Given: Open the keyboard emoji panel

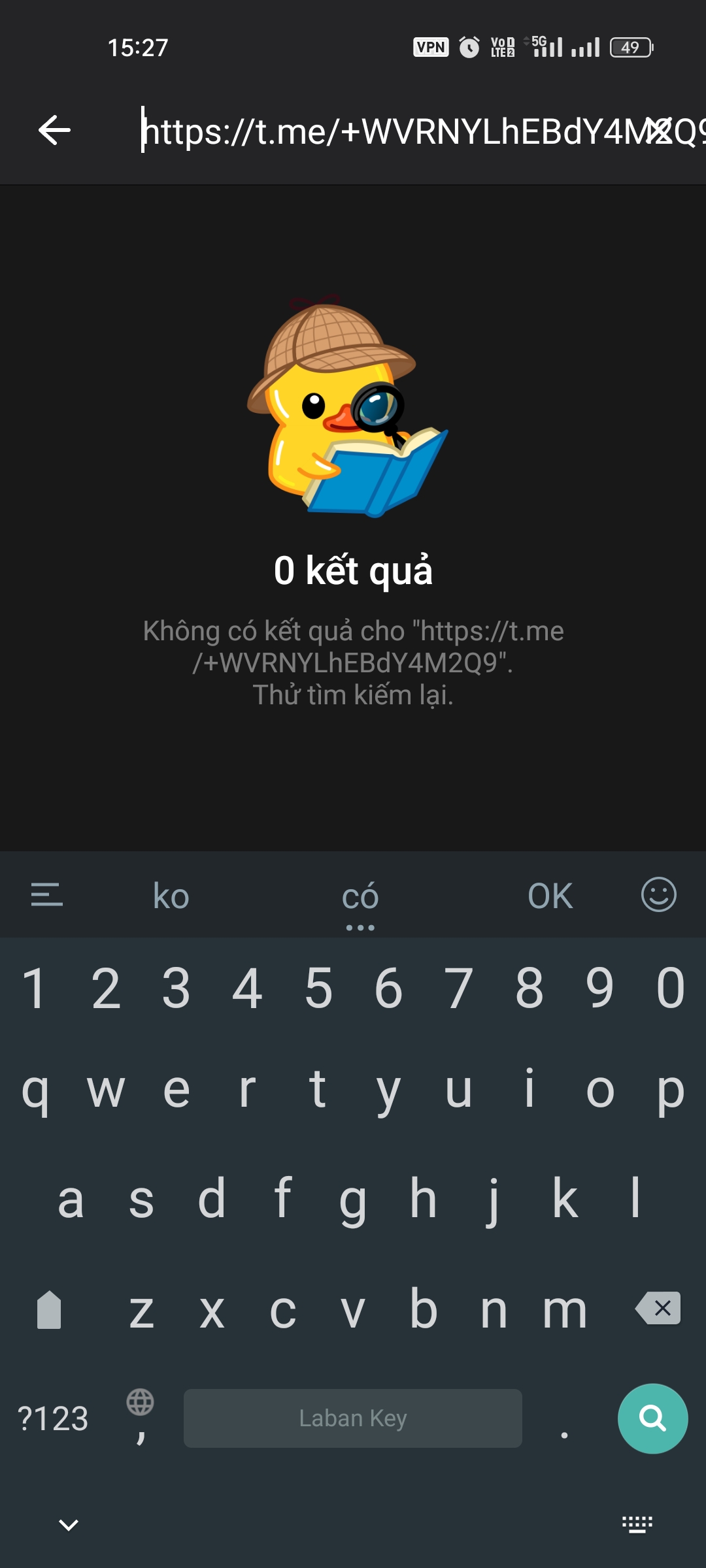Looking at the screenshot, I should [x=658, y=894].
